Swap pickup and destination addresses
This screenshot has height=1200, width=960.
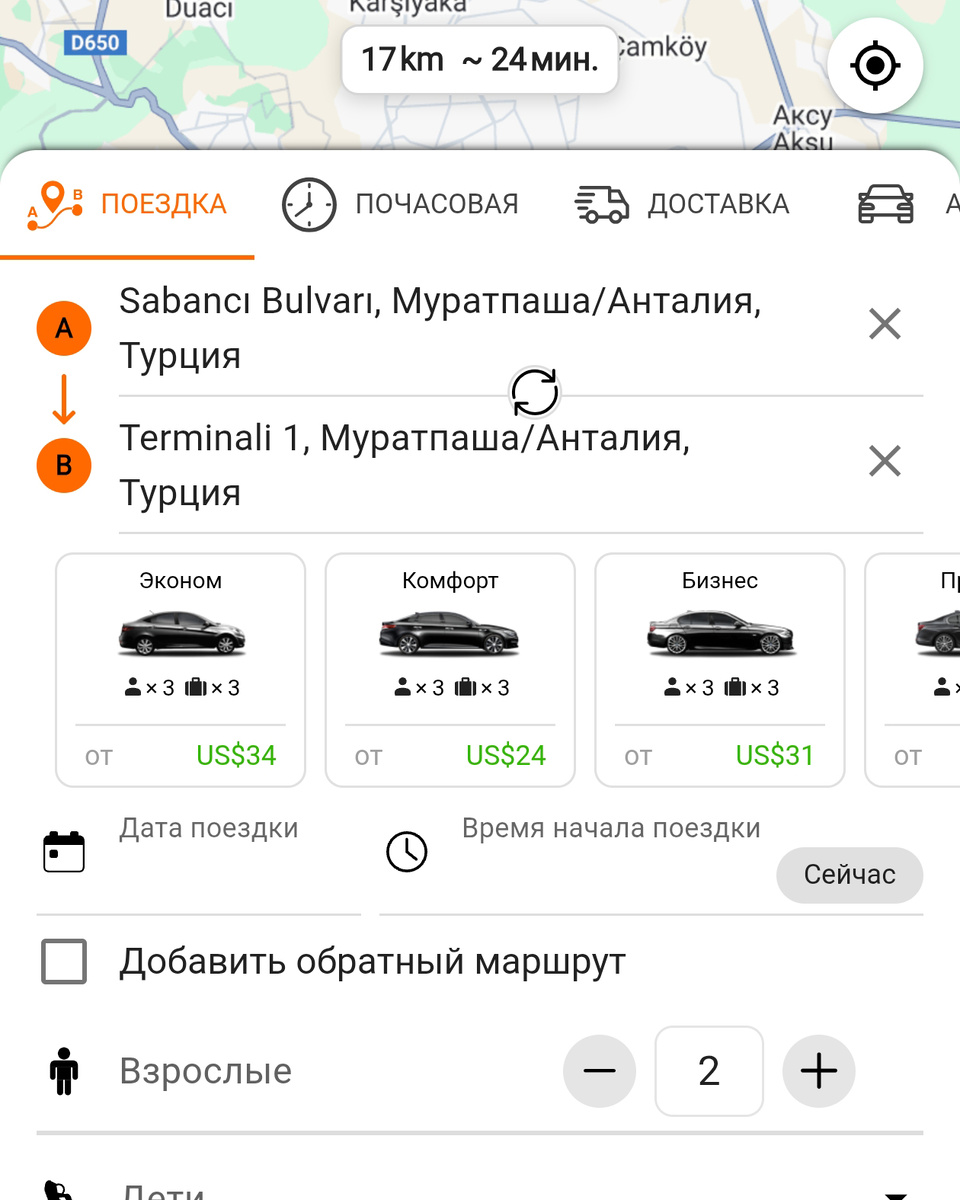pyautogui.click(x=535, y=392)
